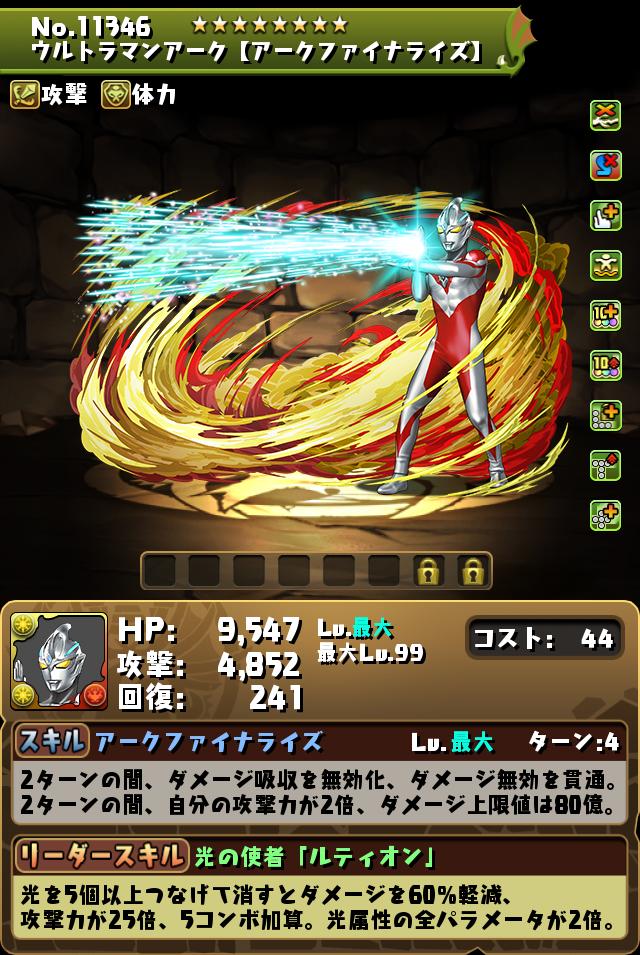
Task: Tap the blue arrow resistance awakening icon
Action: click(605, 165)
